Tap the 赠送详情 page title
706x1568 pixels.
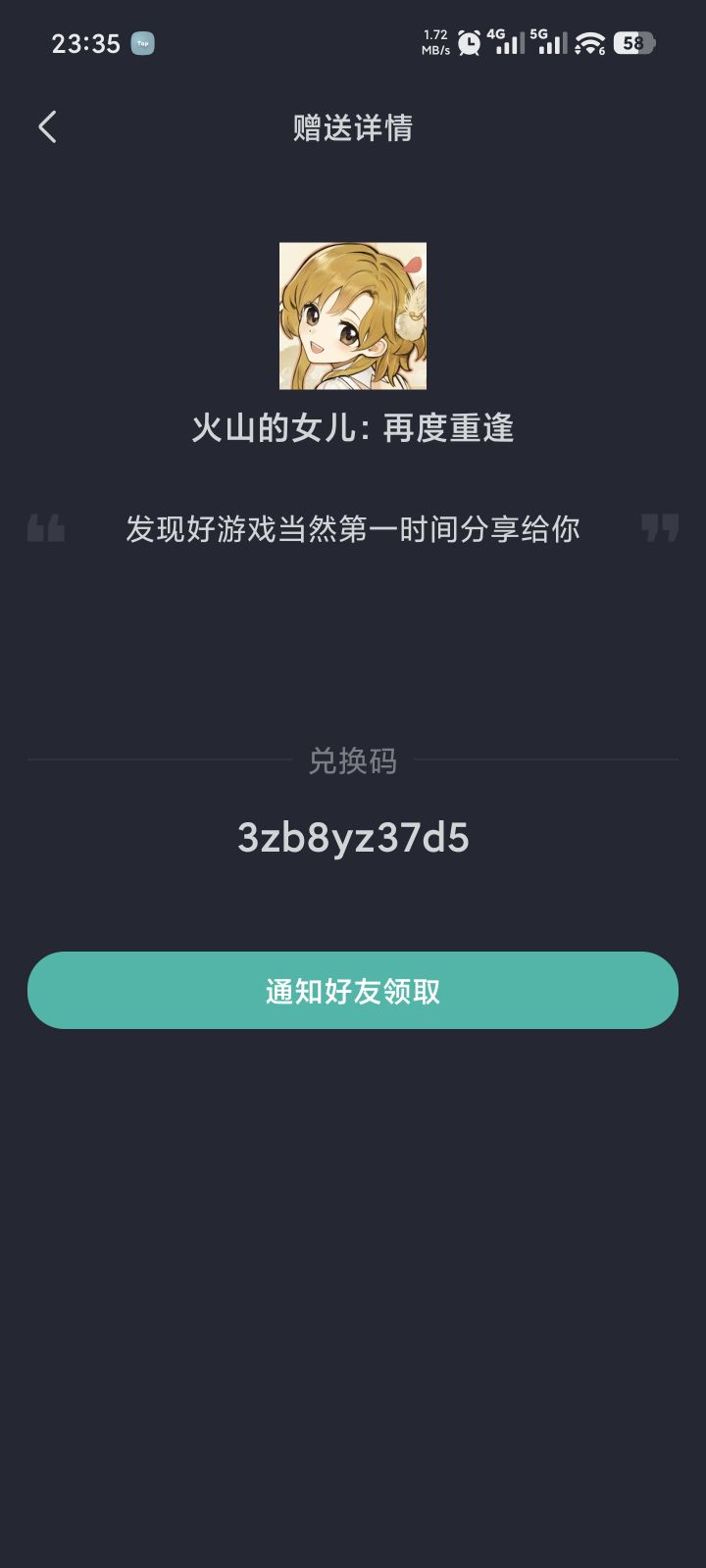click(353, 127)
